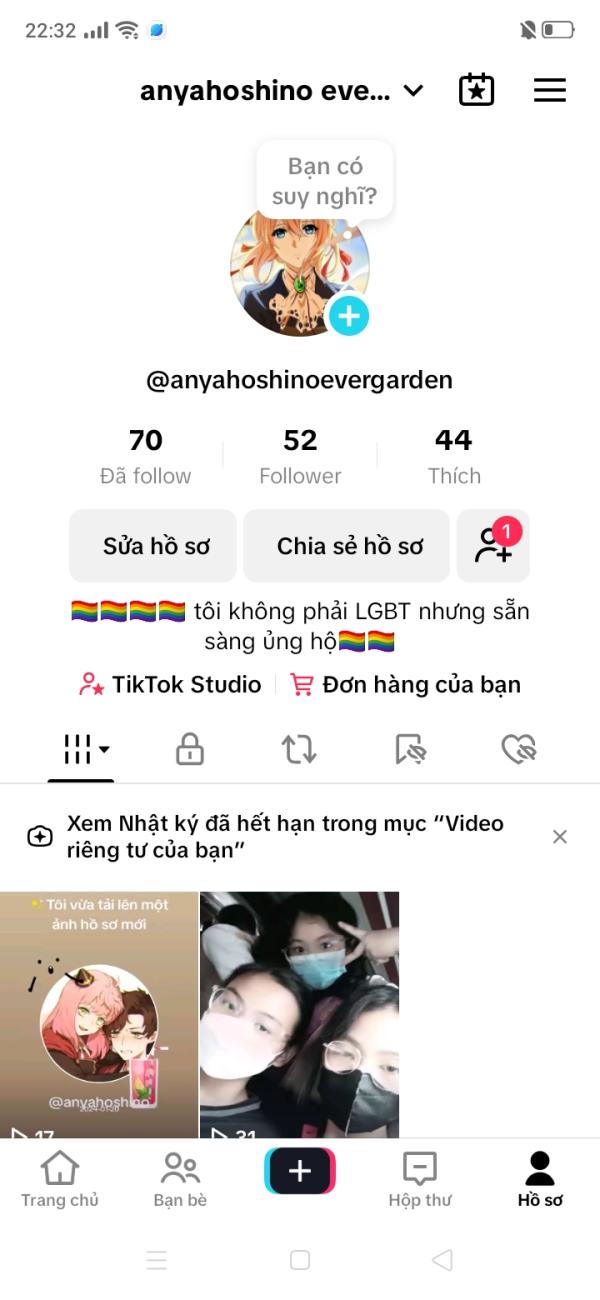View the Follower list

300,456
